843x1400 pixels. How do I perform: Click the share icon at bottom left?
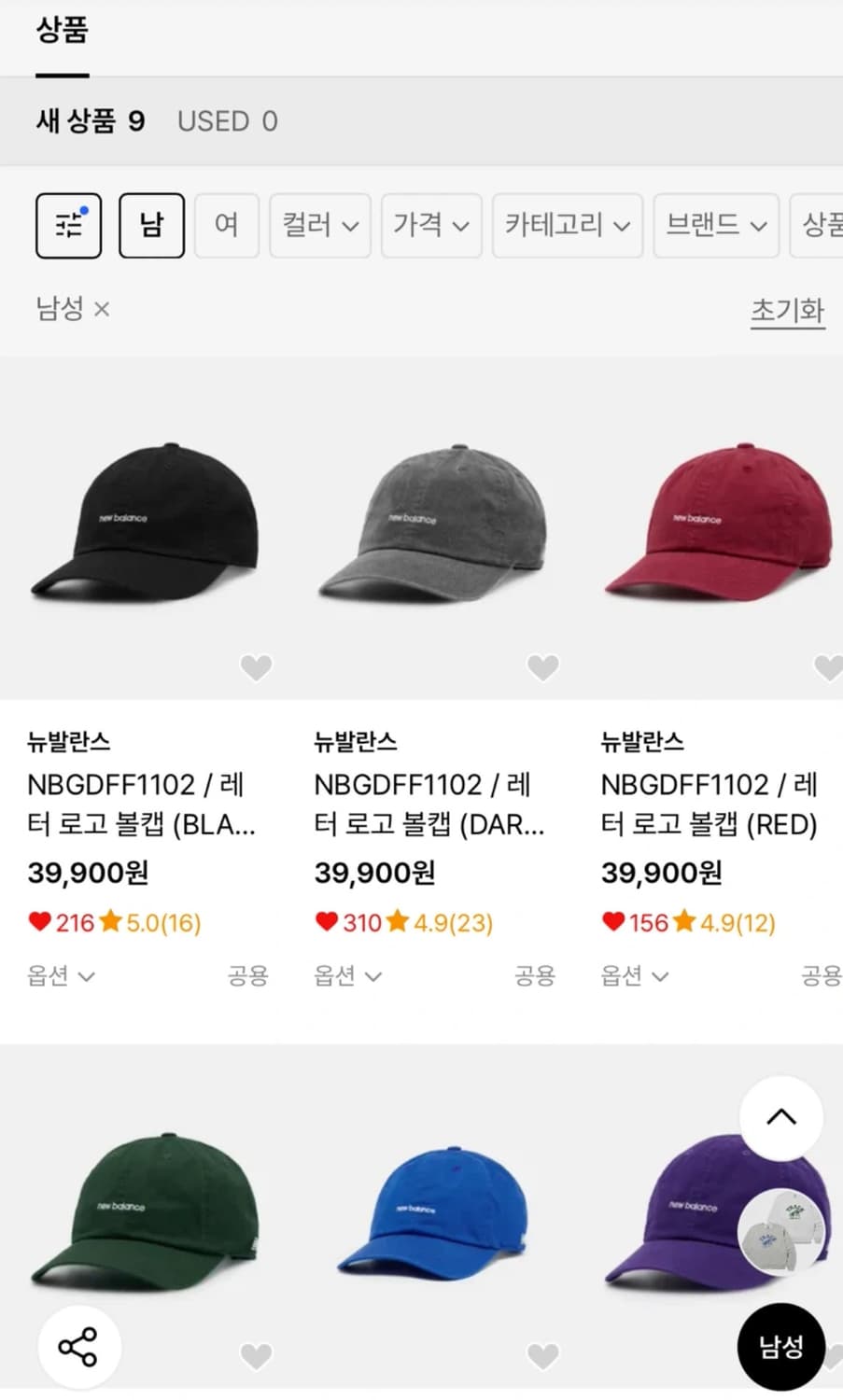pos(78,1347)
